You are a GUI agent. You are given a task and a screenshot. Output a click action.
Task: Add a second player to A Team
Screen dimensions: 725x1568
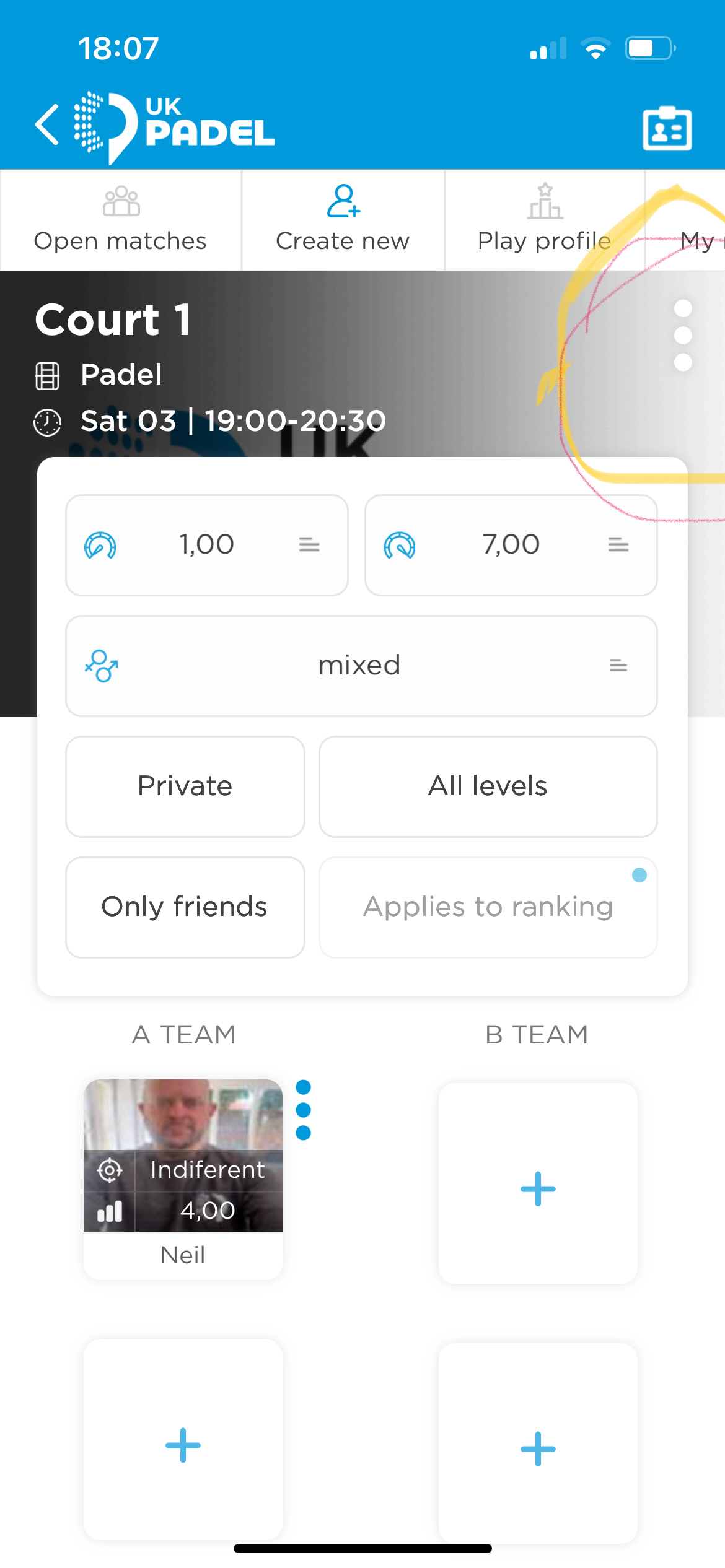(x=183, y=1445)
